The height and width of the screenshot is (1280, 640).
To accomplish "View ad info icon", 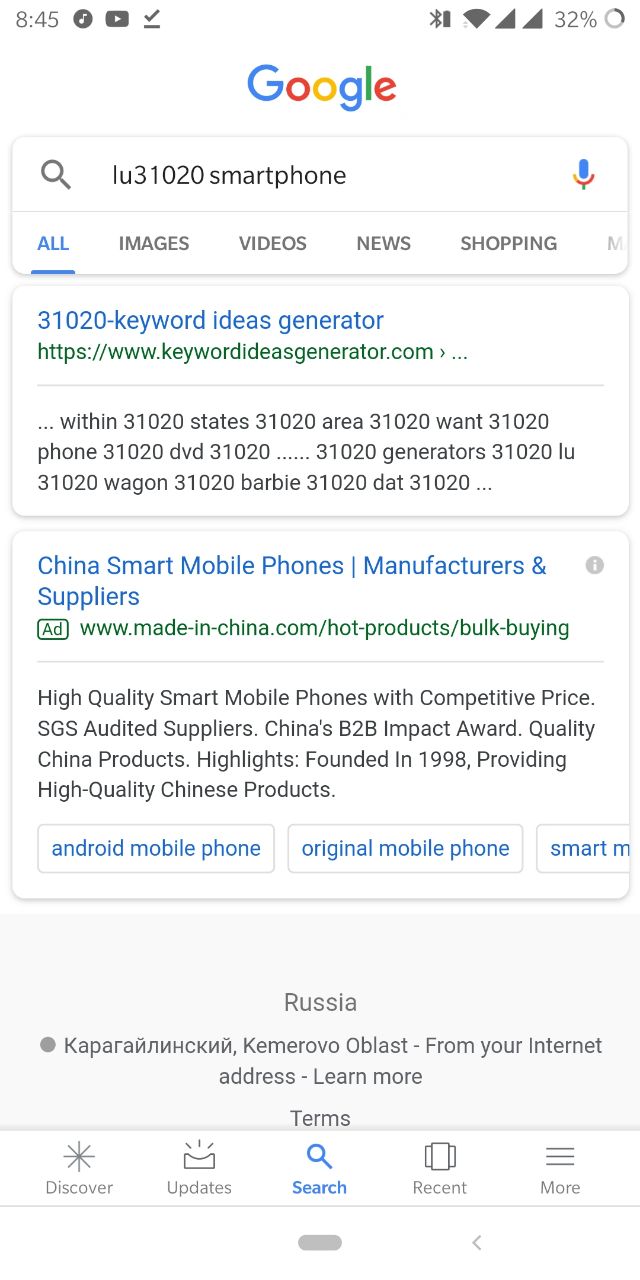I will point(595,565).
